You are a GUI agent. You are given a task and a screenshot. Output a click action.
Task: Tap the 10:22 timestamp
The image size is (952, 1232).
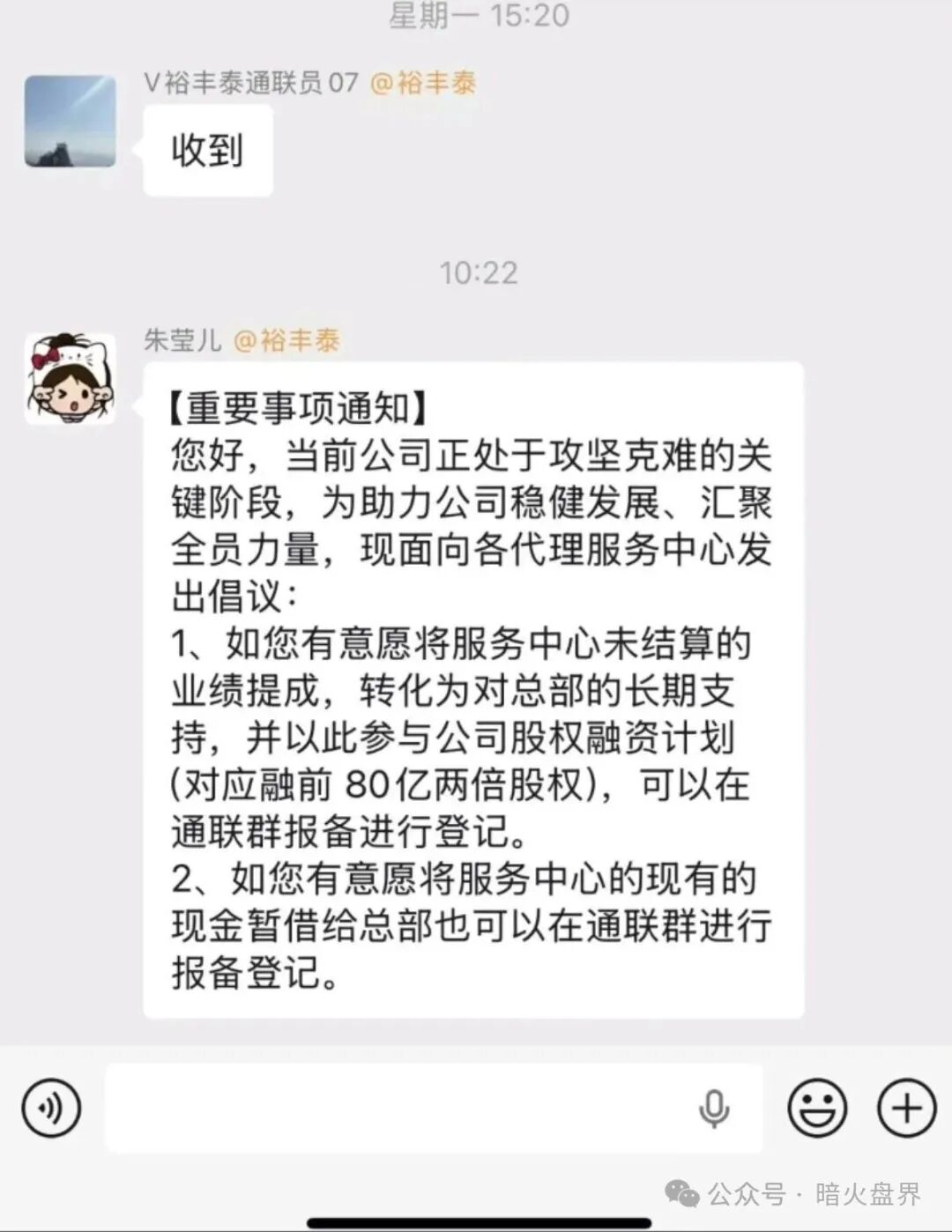(480, 273)
